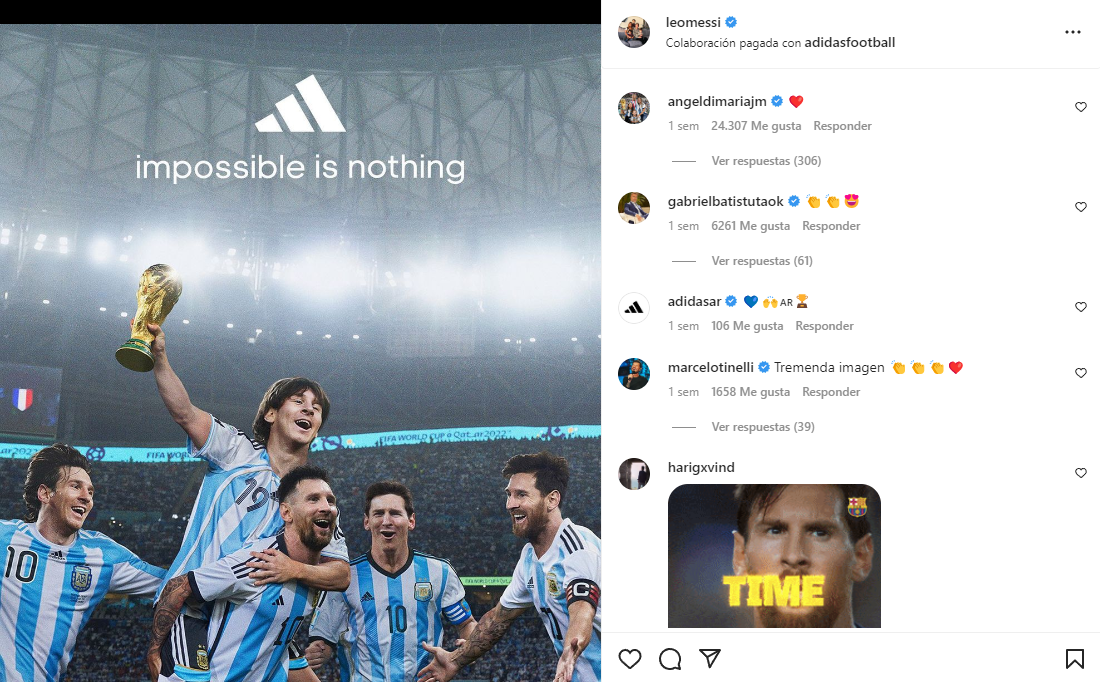Like the post with the heart icon

629,659
